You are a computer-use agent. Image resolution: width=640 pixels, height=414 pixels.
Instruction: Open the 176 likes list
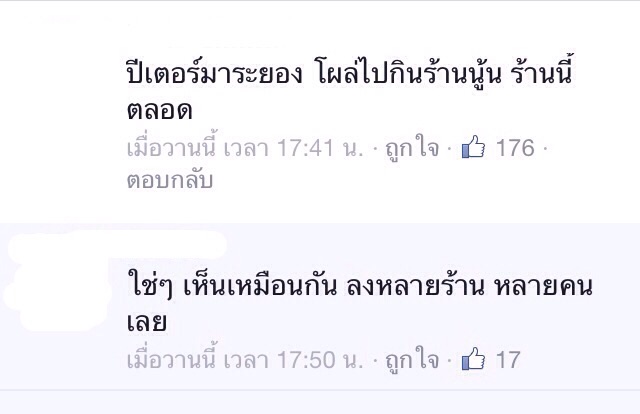pos(499,150)
